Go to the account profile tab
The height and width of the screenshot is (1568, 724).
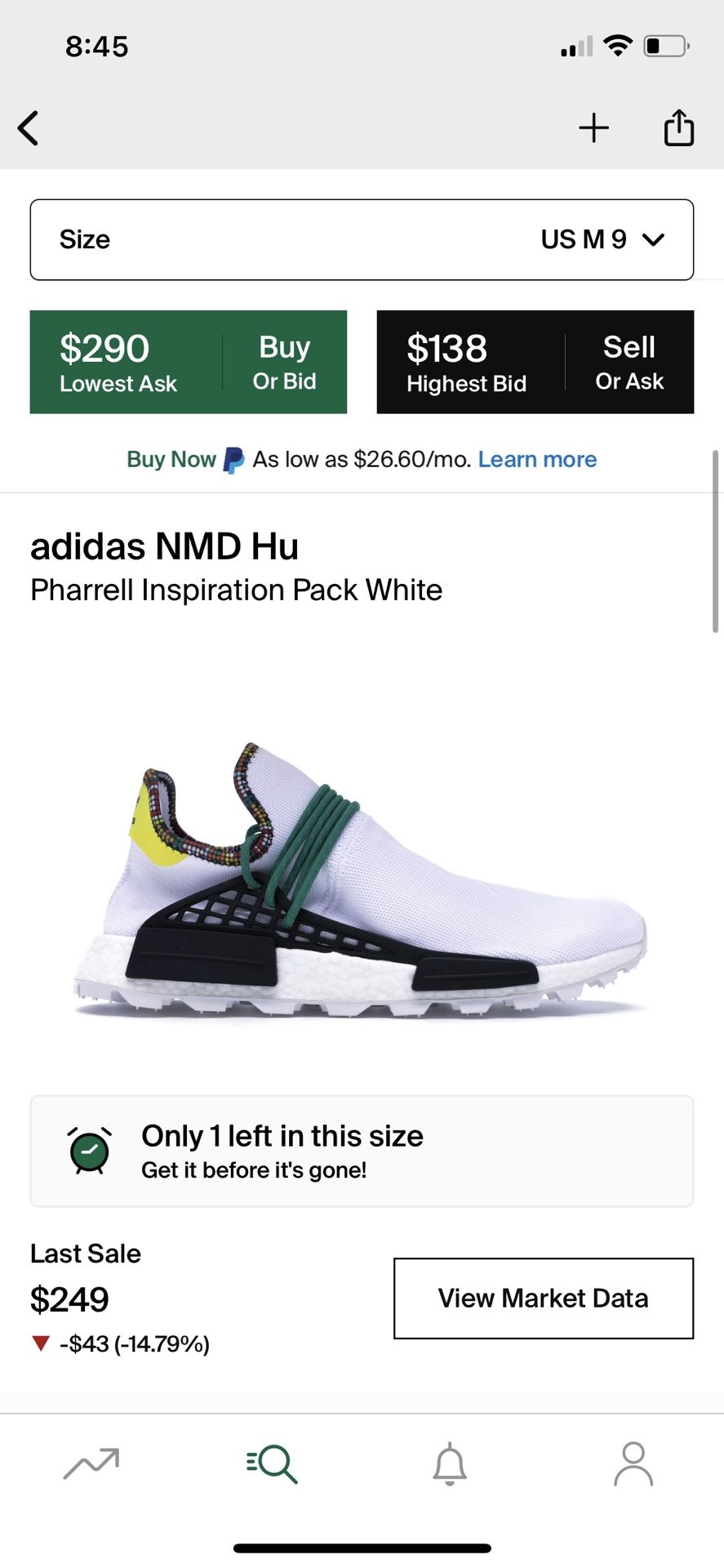(x=633, y=1463)
